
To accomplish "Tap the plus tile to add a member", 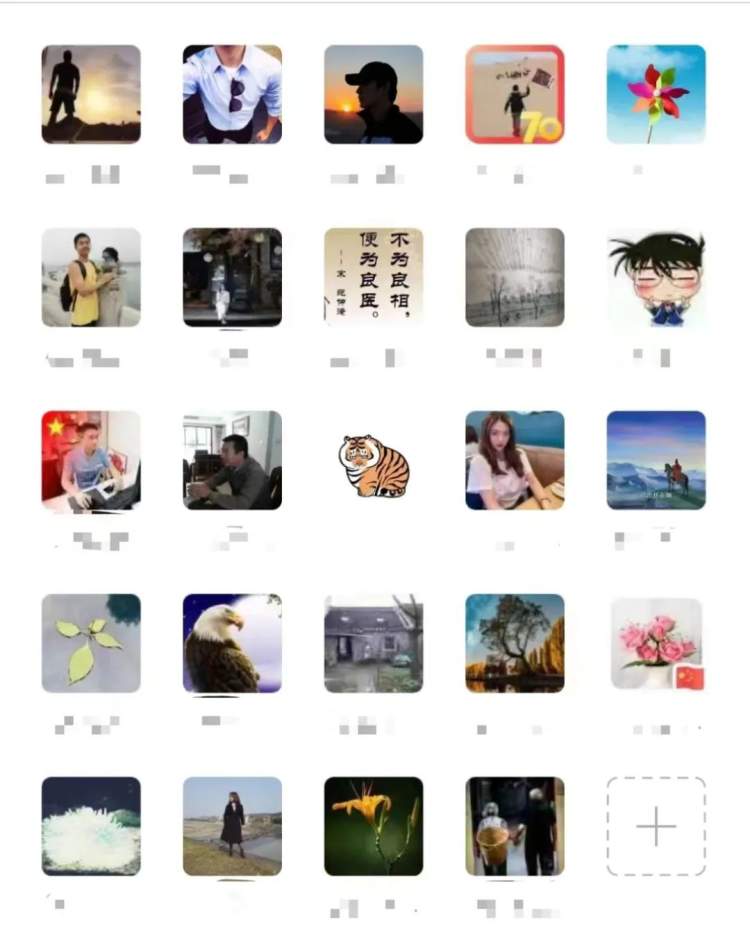I will [656, 826].
